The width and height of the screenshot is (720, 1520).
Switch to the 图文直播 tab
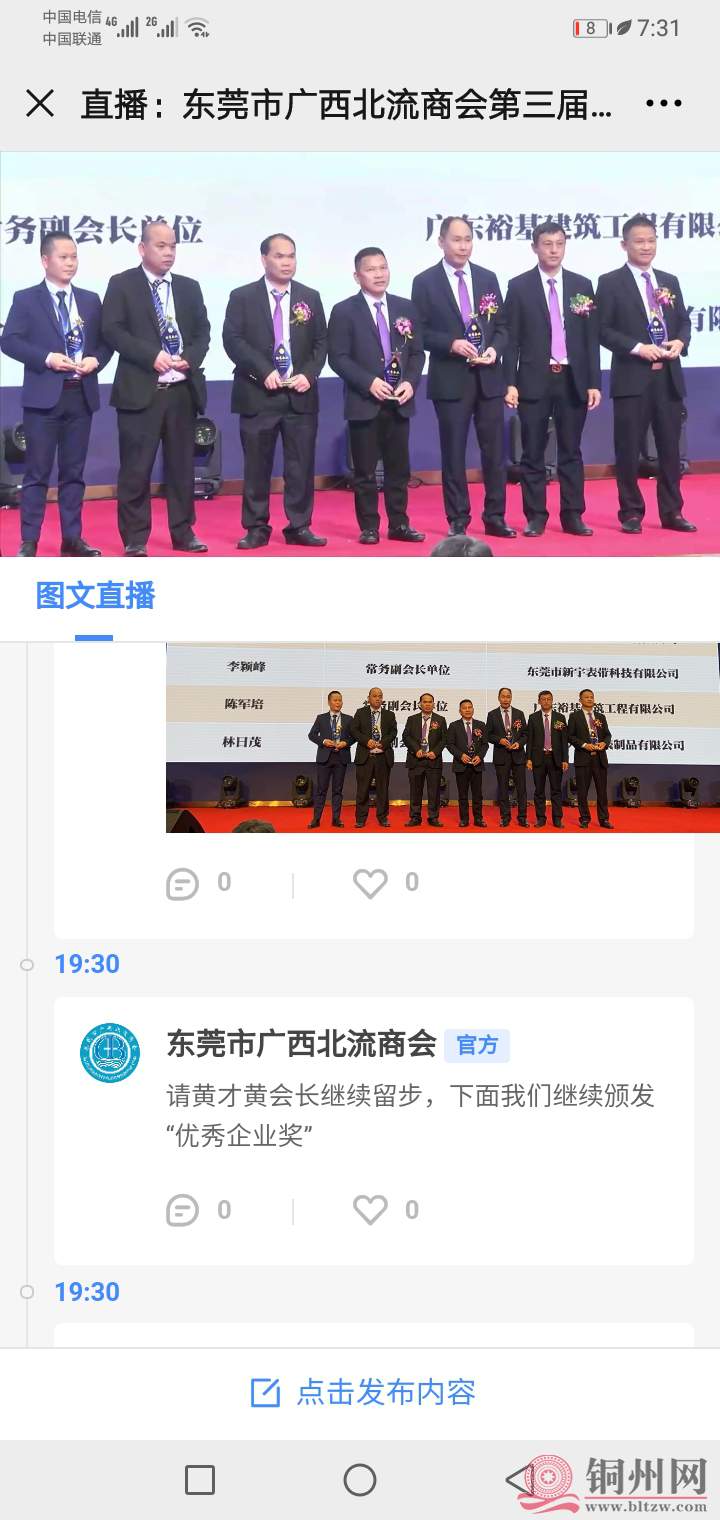click(x=95, y=596)
